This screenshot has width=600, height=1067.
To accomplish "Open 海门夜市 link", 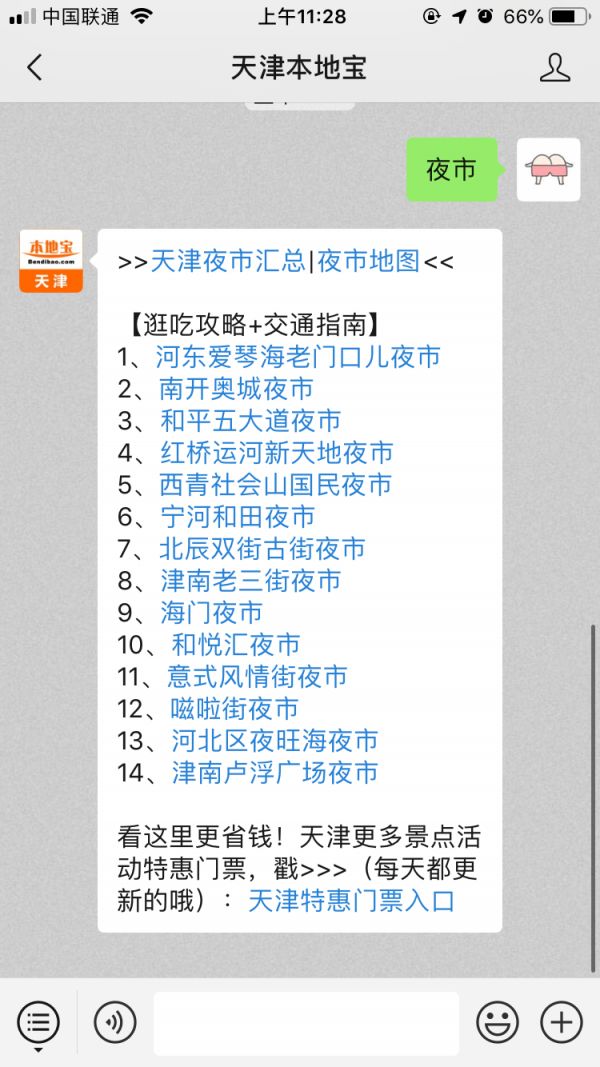I will [211, 613].
